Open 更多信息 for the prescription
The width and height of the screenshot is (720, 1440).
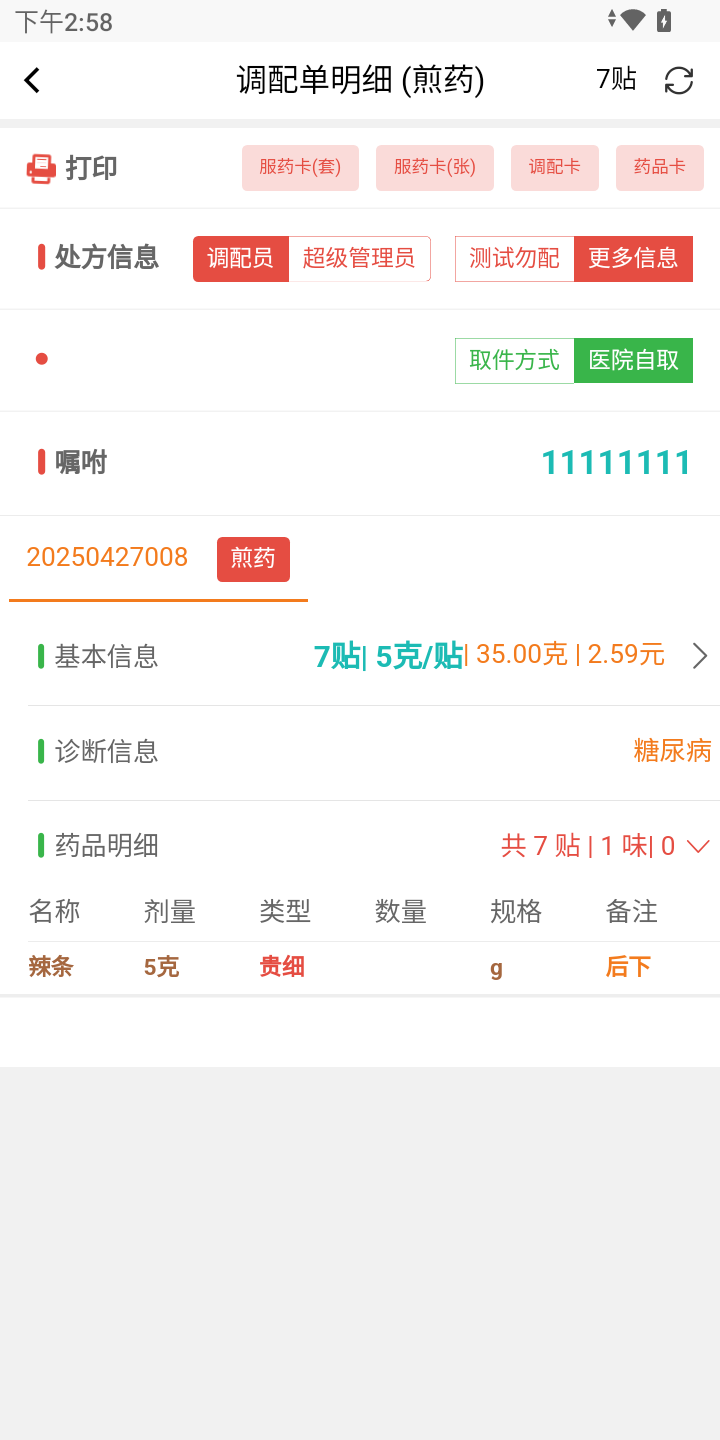[x=633, y=258]
